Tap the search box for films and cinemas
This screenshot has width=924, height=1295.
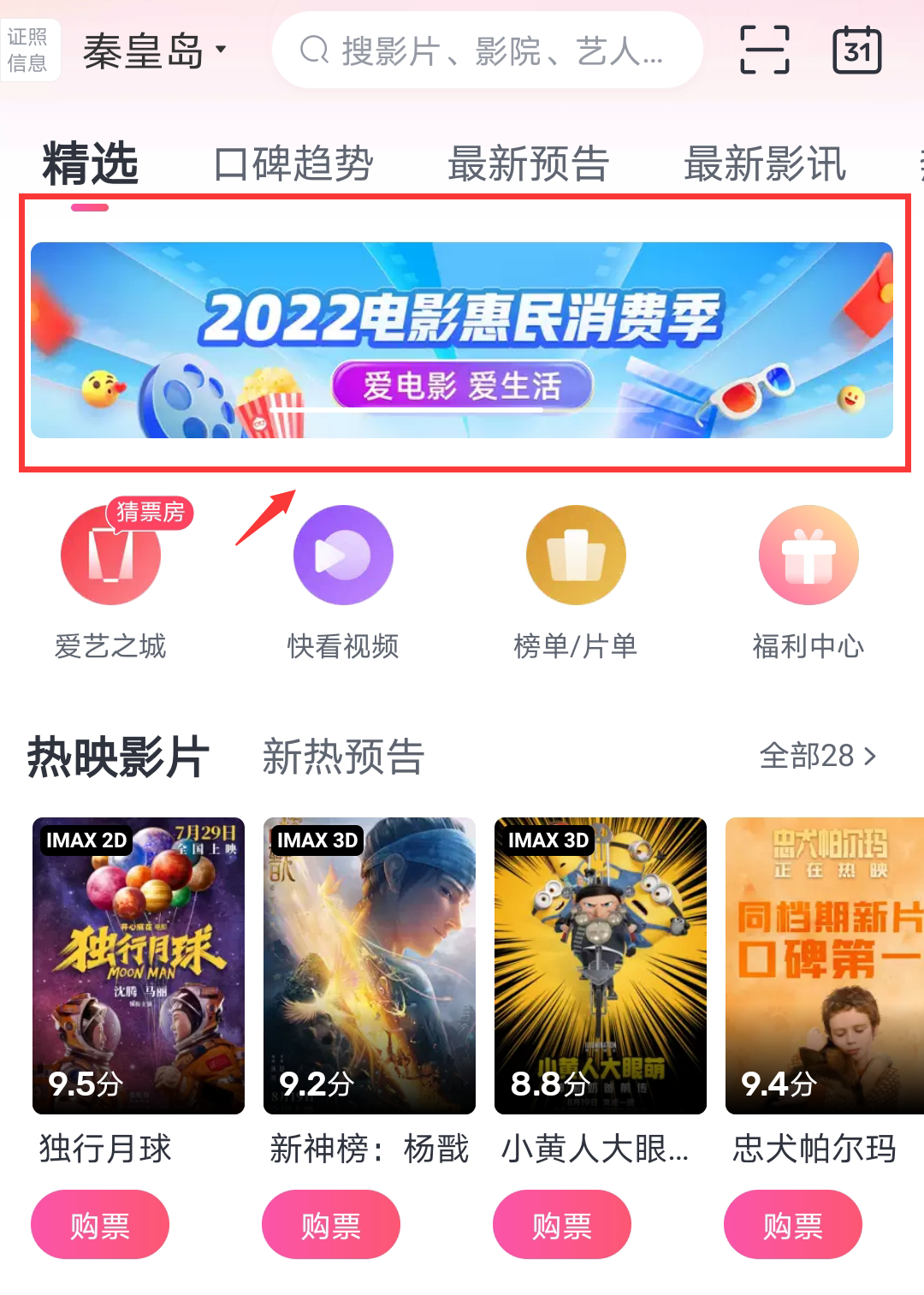tap(486, 51)
